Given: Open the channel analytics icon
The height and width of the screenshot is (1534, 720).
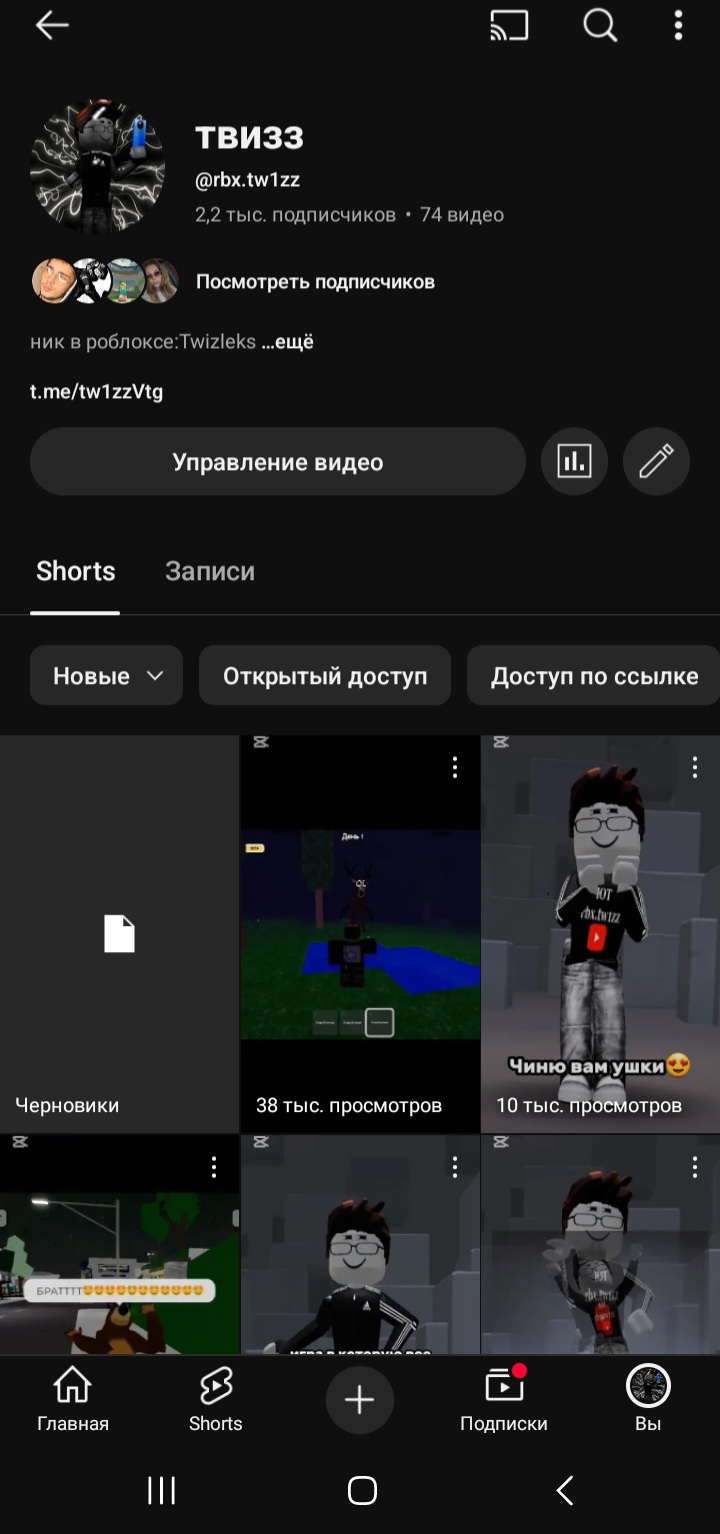Looking at the screenshot, I should (574, 461).
